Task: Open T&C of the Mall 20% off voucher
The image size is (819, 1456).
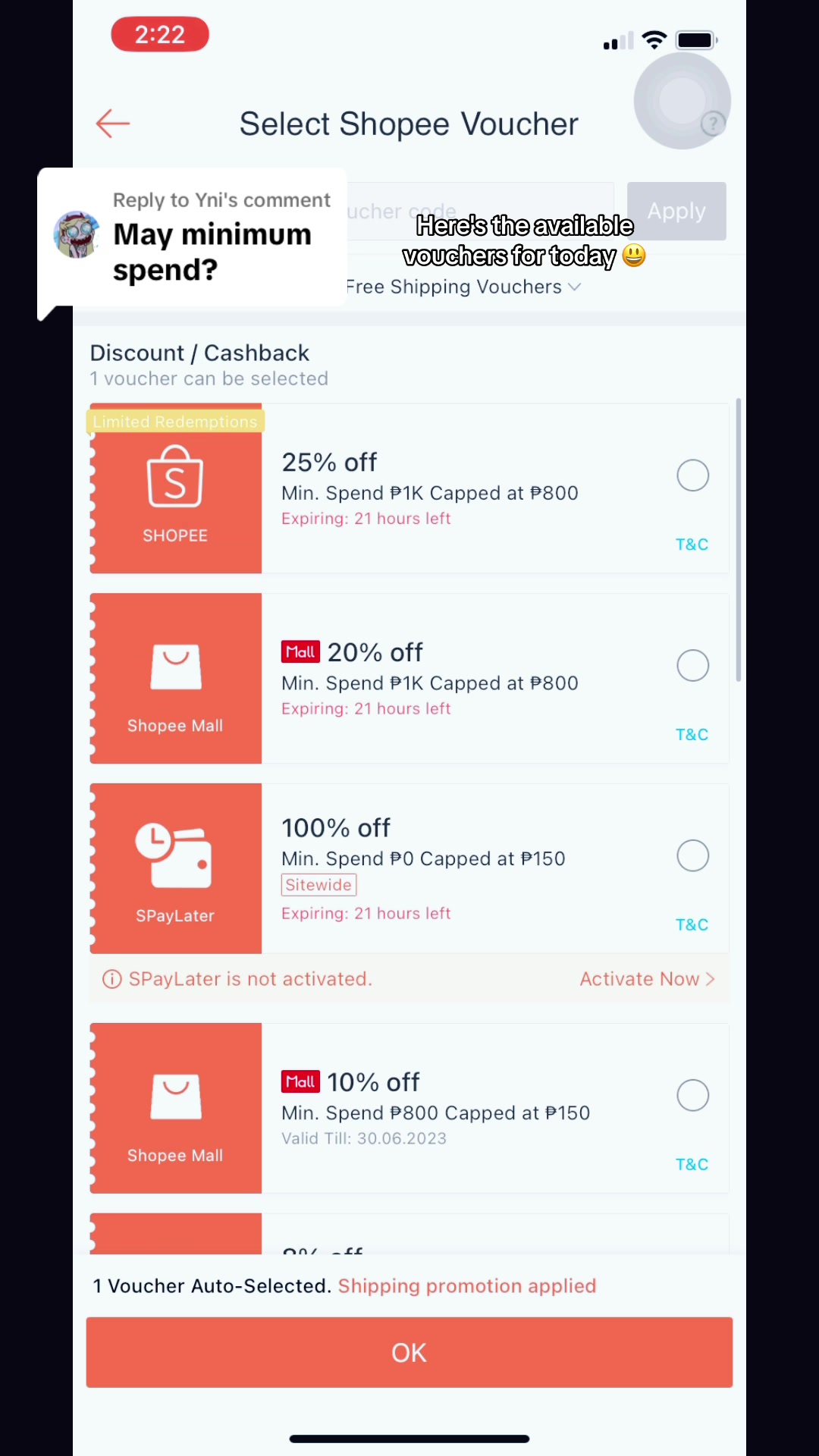Action: pos(692,735)
